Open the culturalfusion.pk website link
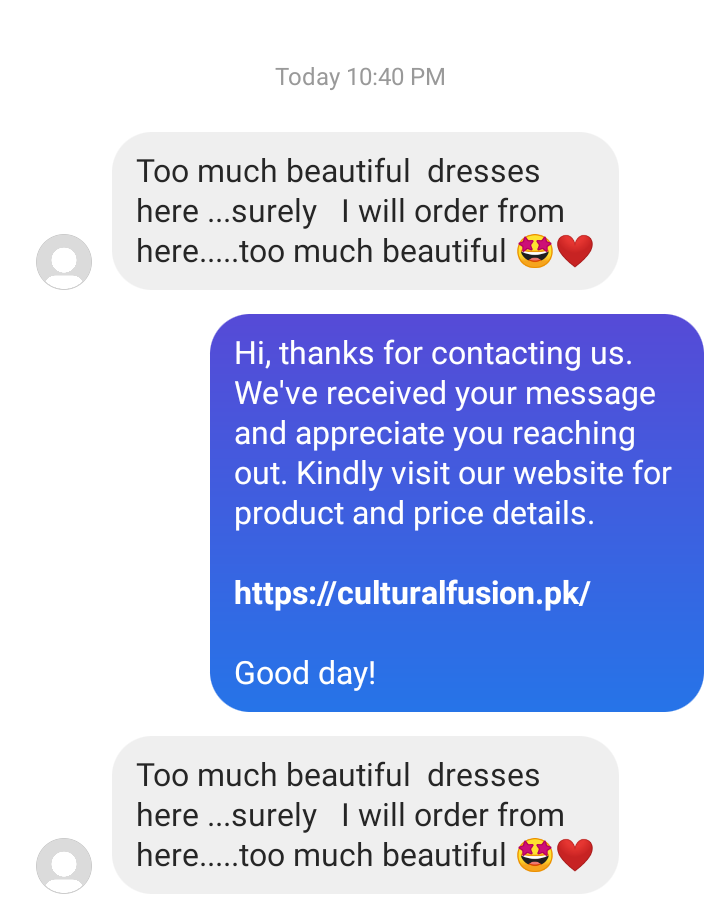Viewport: 720px width, 903px height. [412, 593]
